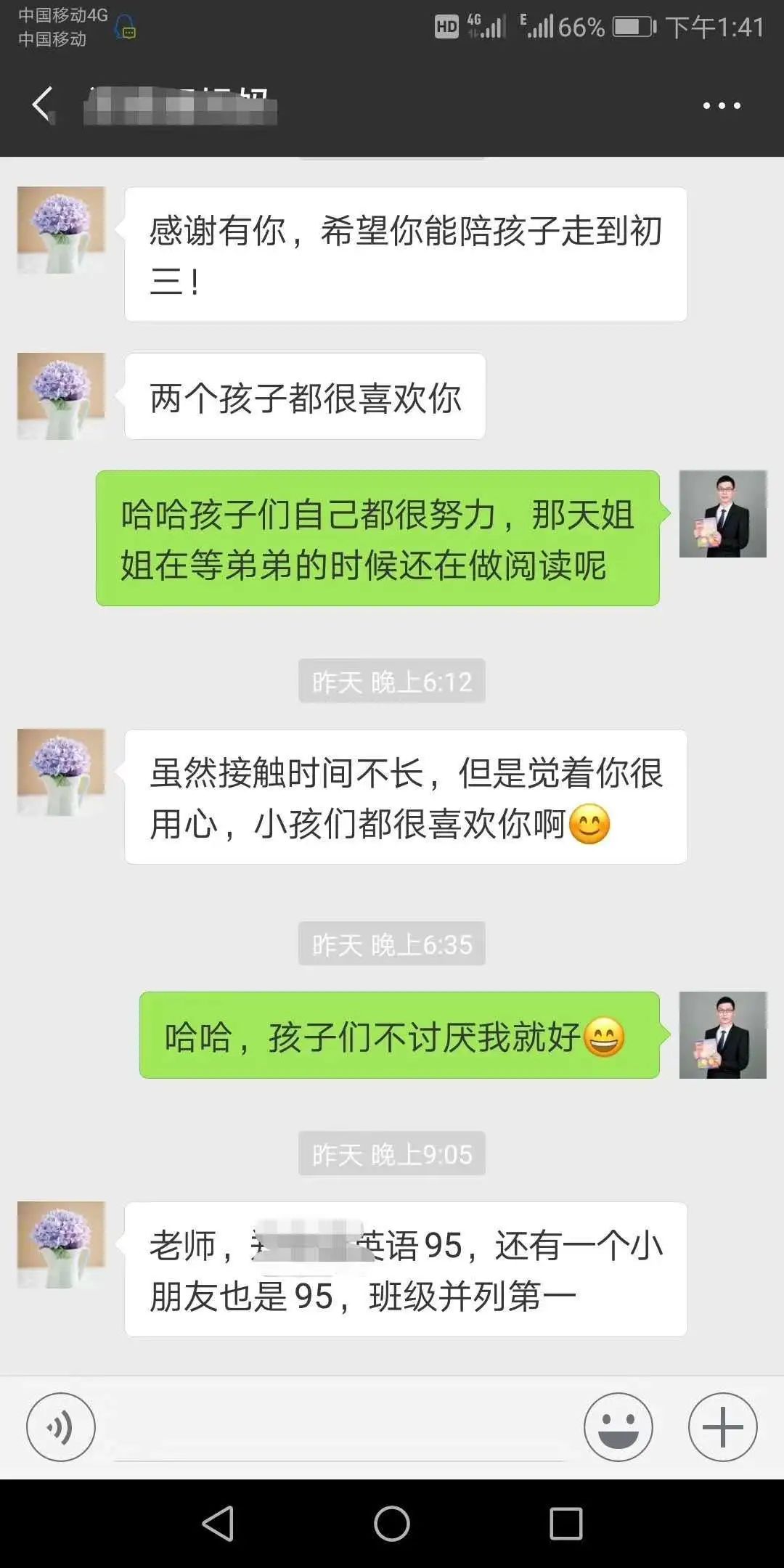View own avatar beside 孩子们不讨厌我就好
The width and height of the screenshot is (784, 1568).
click(x=722, y=1034)
